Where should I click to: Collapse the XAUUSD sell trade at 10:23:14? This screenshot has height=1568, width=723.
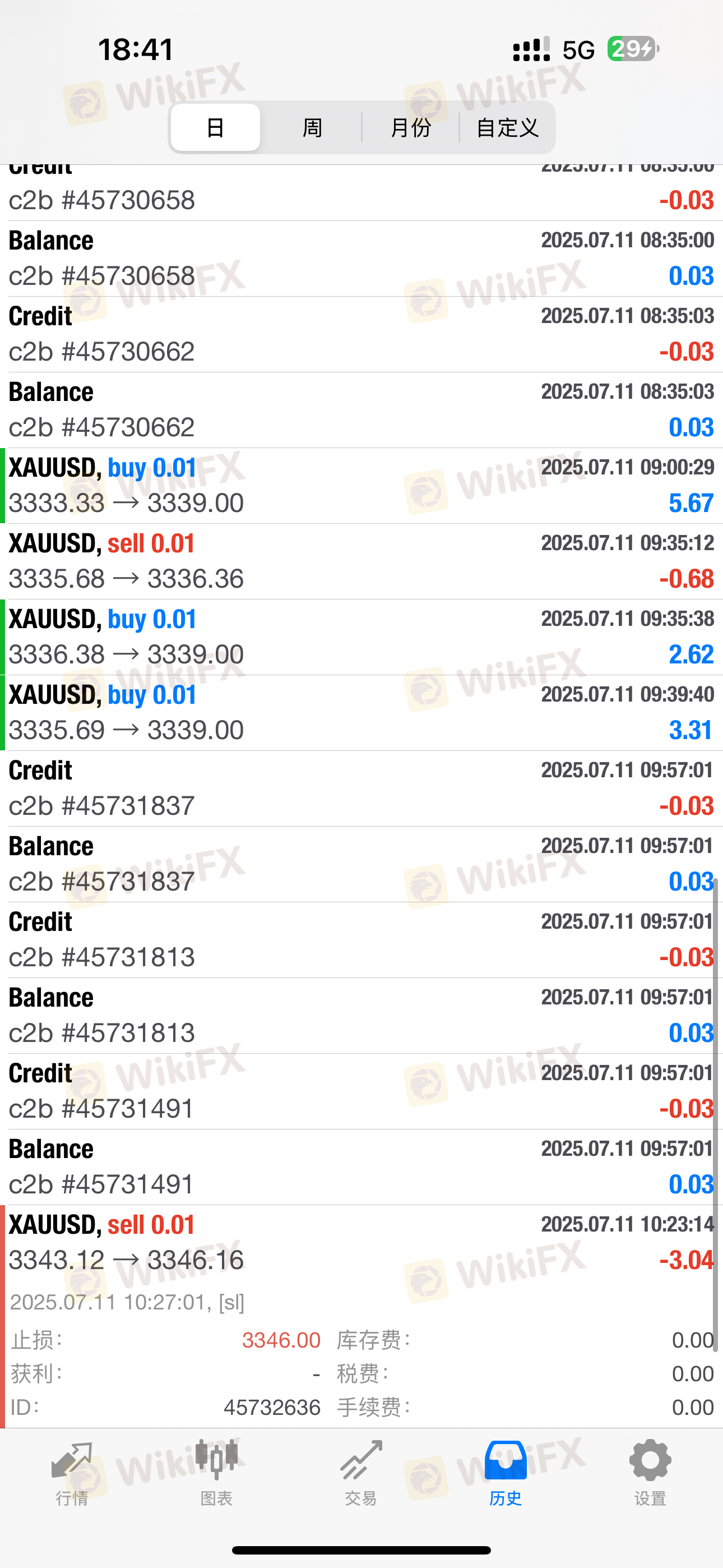click(x=361, y=1243)
